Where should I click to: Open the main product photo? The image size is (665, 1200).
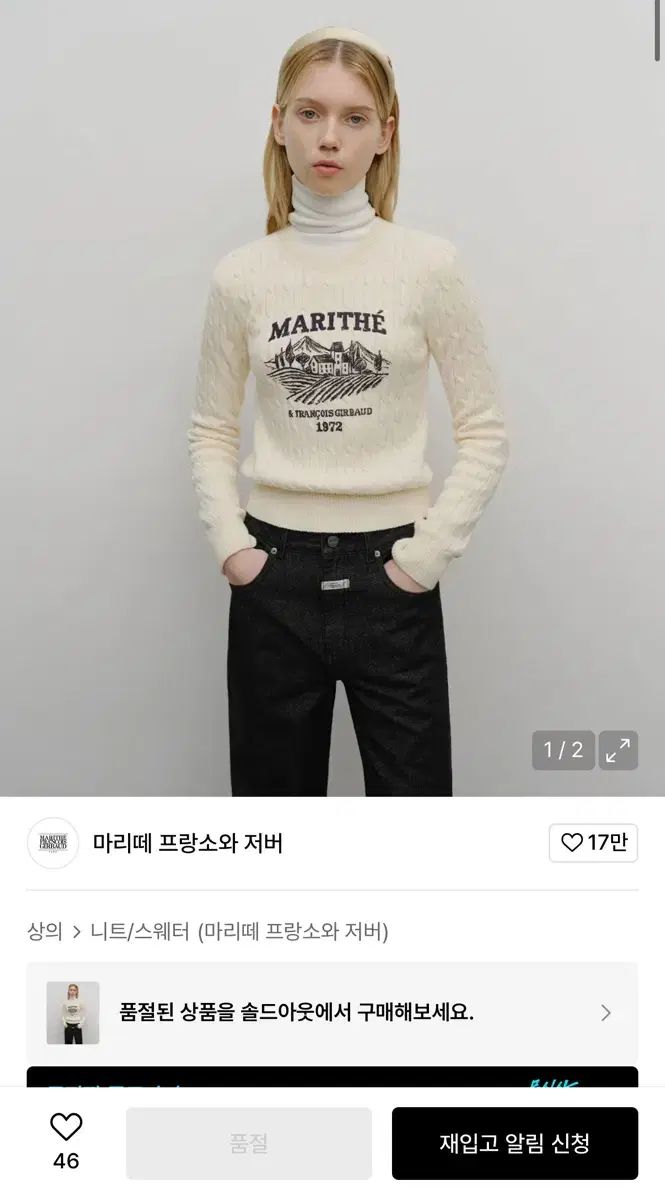tap(332, 400)
